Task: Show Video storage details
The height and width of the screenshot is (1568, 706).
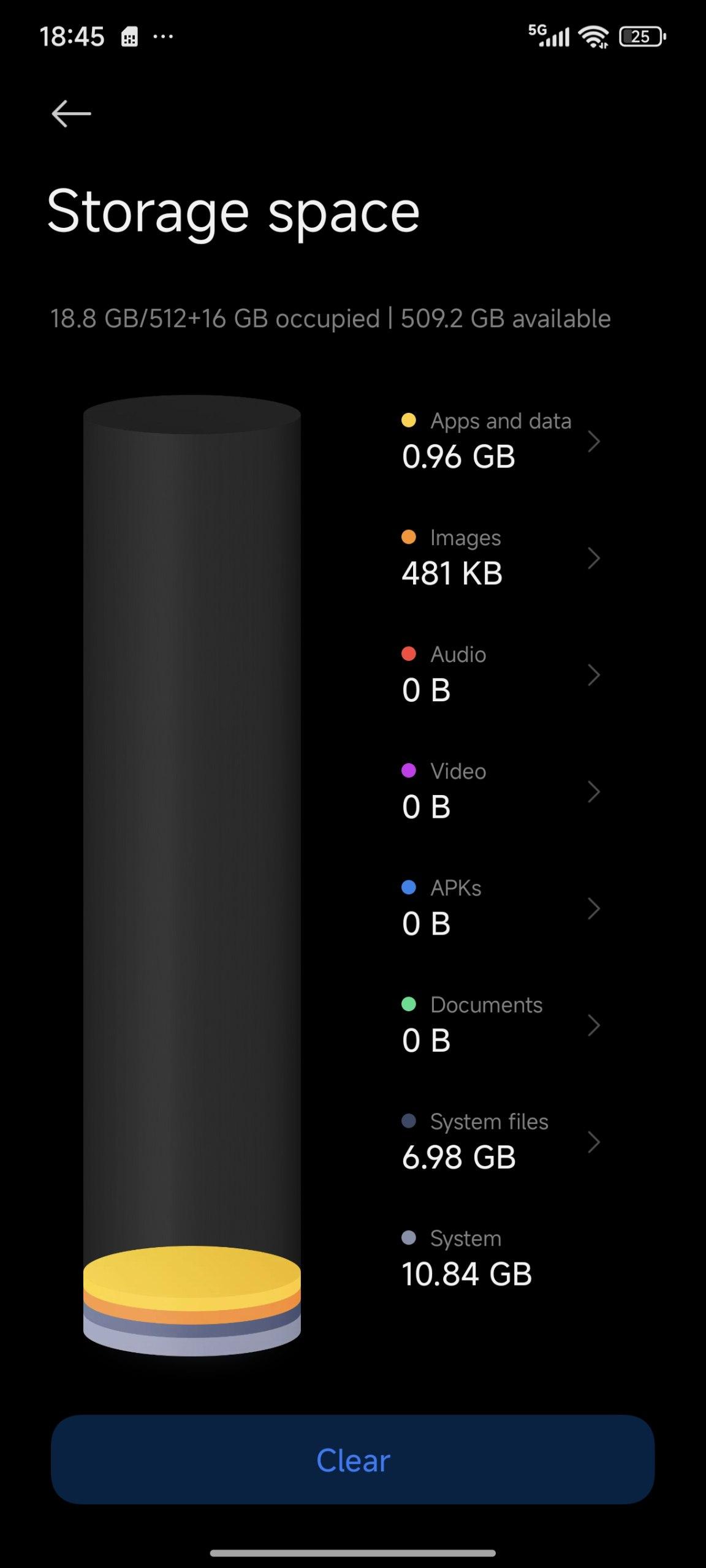Action: pyautogui.click(x=499, y=791)
